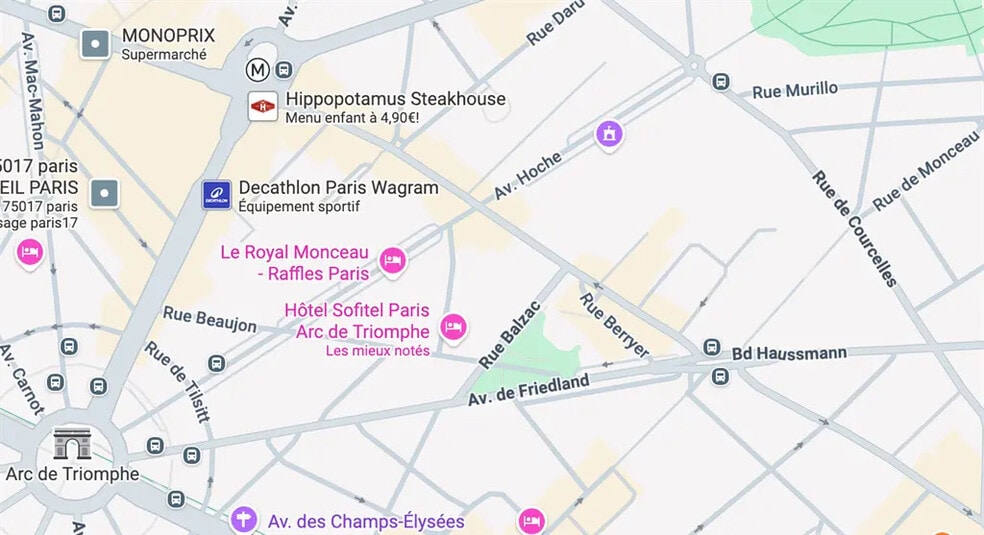
Task: Open Le Royal Monceau - Raffles Paris hotel
Action: coord(393,261)
